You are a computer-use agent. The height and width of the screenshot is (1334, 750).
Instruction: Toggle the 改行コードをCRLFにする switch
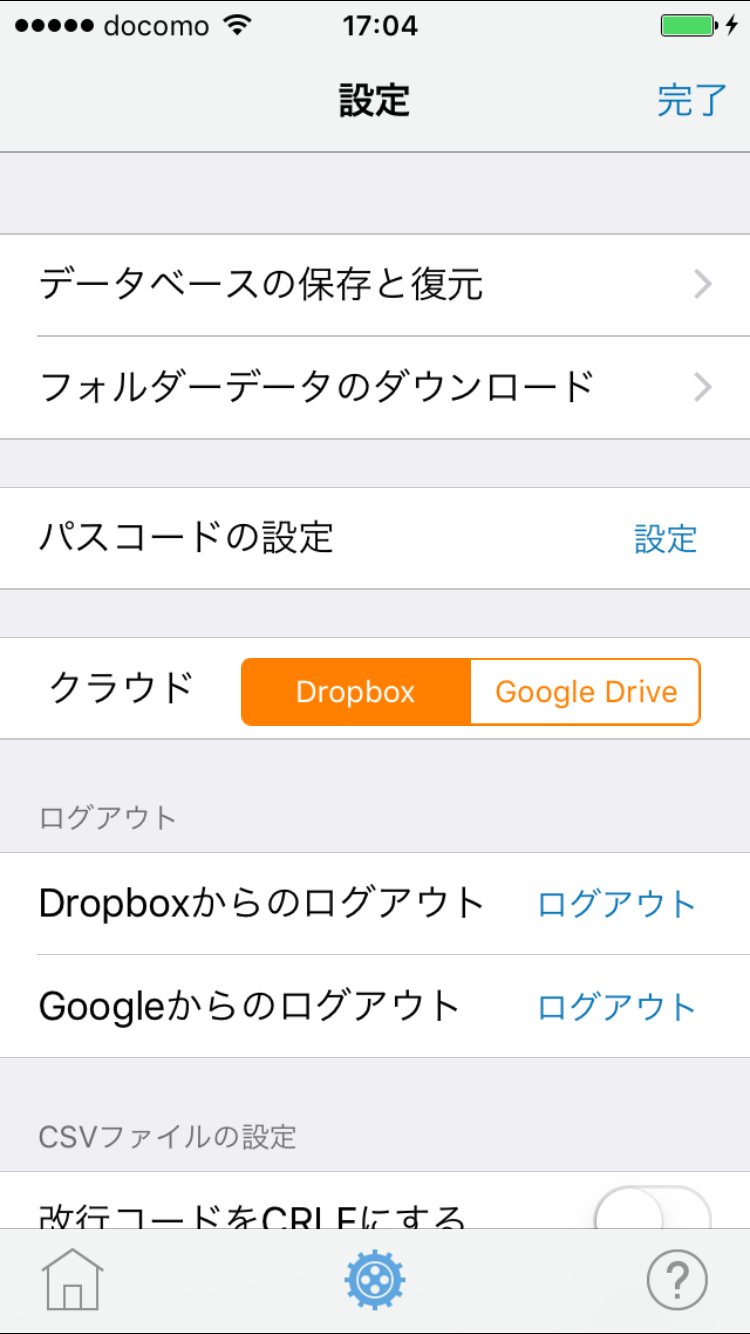coord(652,1212)
